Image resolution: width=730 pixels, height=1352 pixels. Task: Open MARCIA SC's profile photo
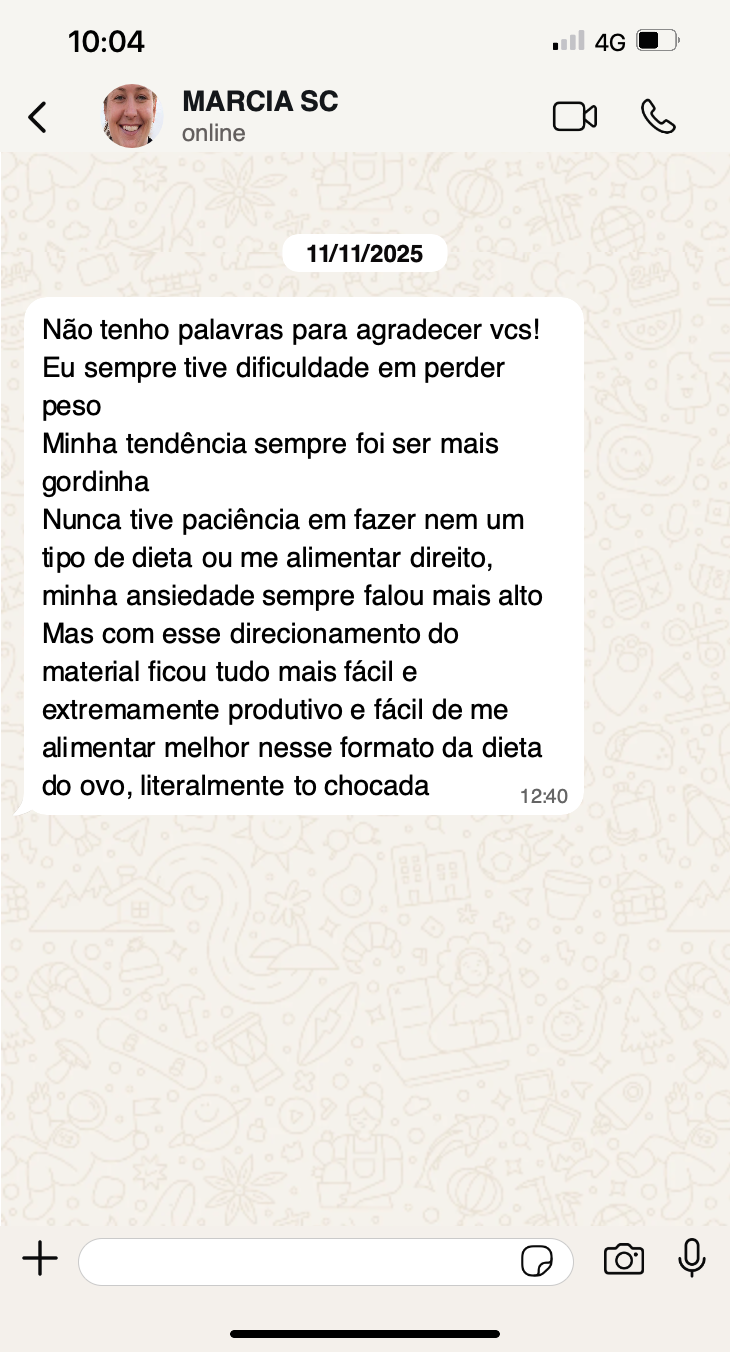click(133, 116)
